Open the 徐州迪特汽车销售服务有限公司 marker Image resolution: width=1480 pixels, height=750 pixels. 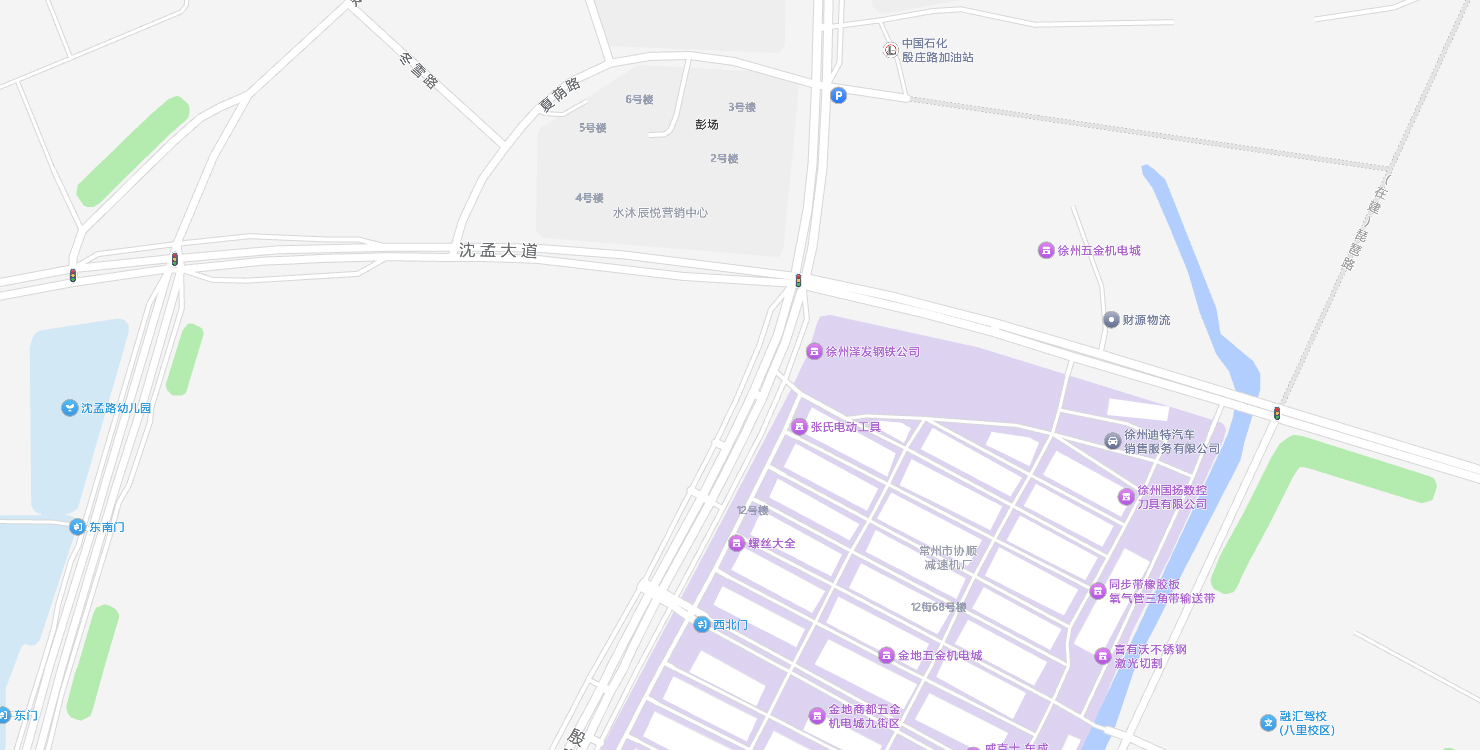coord(1113,441)
